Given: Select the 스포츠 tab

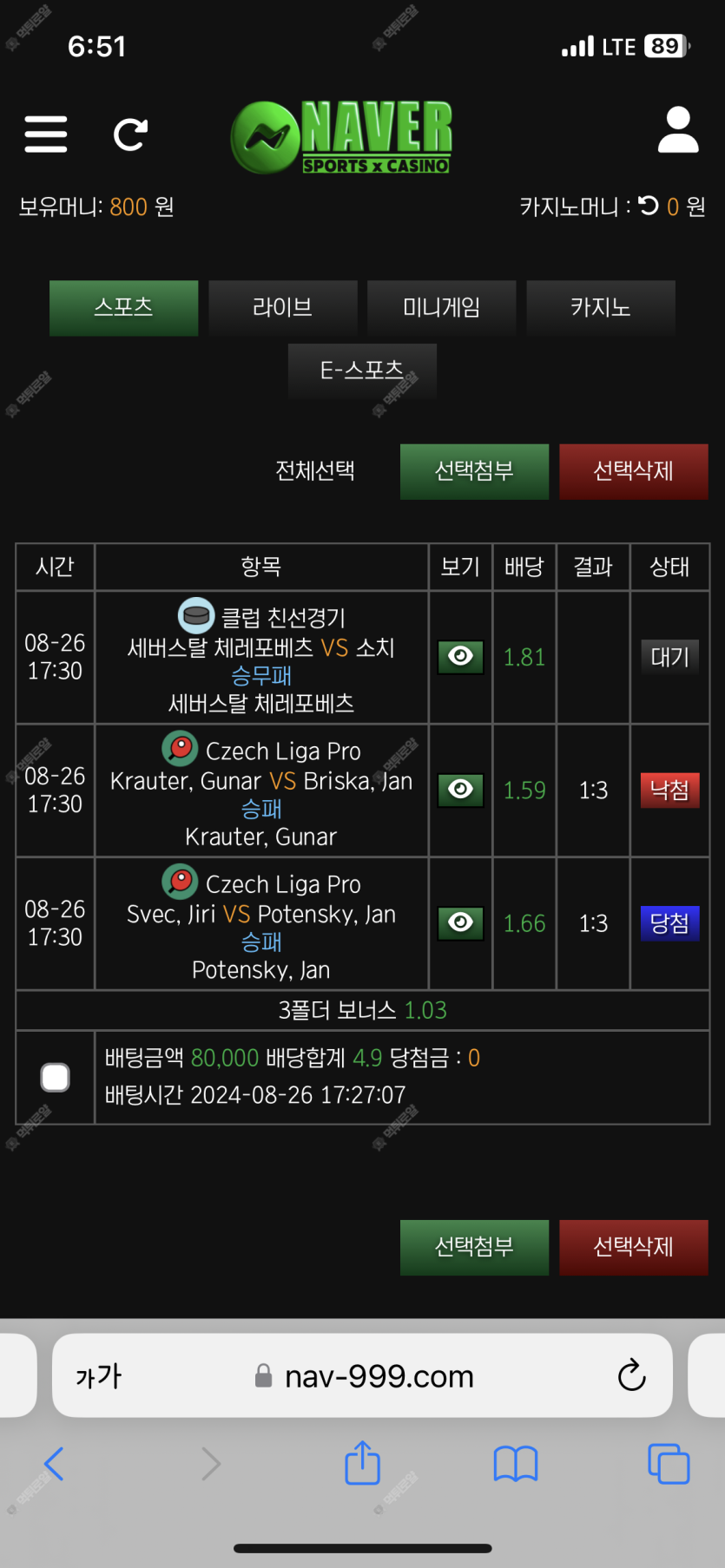Looking at the screenshot, I should [x=124, y=307].
